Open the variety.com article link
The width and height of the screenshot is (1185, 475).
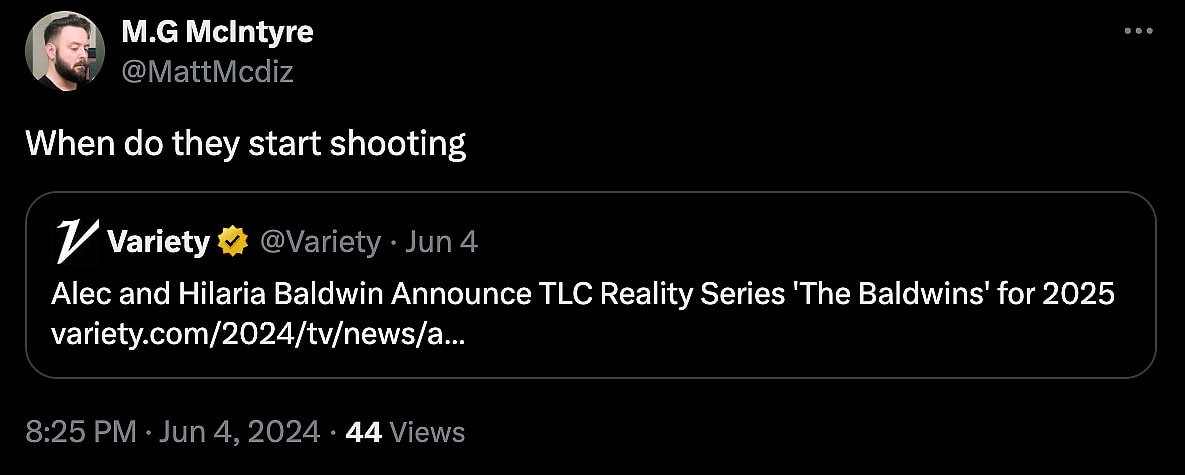coord(257,335)
